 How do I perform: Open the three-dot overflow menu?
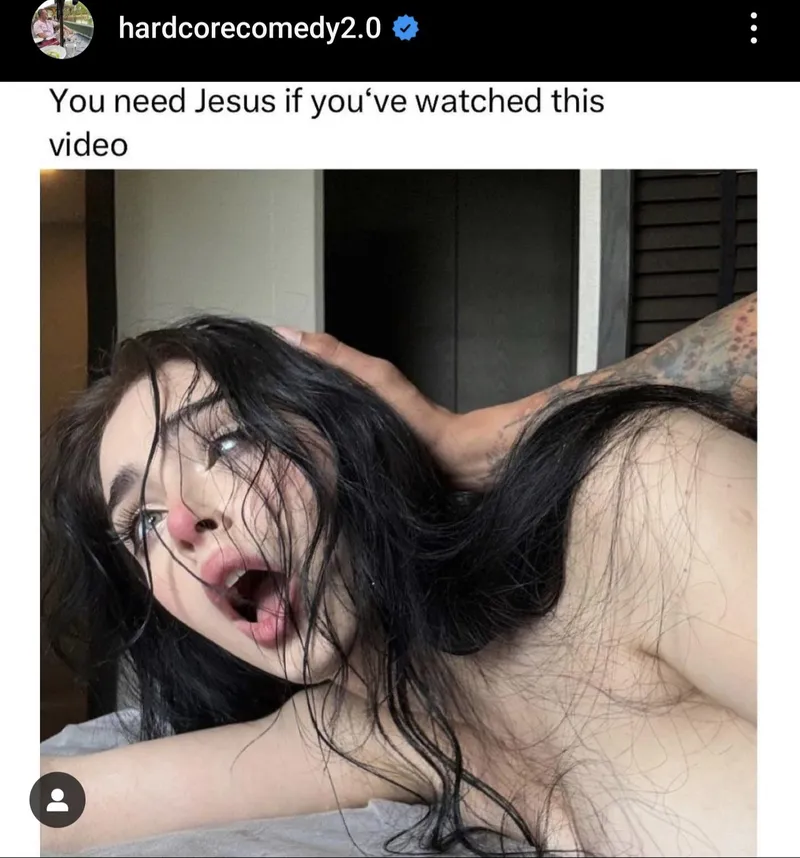click(753, 28)
